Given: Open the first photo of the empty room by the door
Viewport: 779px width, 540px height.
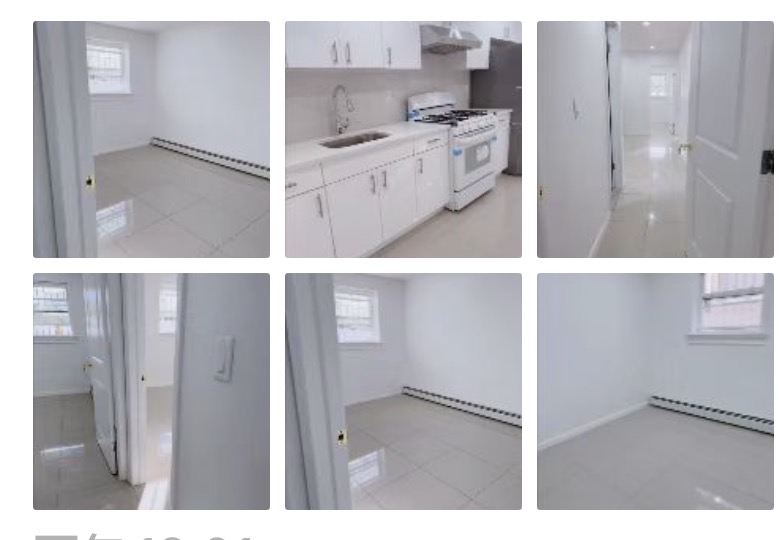Looking at the screenshot, I should pos(151,139).
